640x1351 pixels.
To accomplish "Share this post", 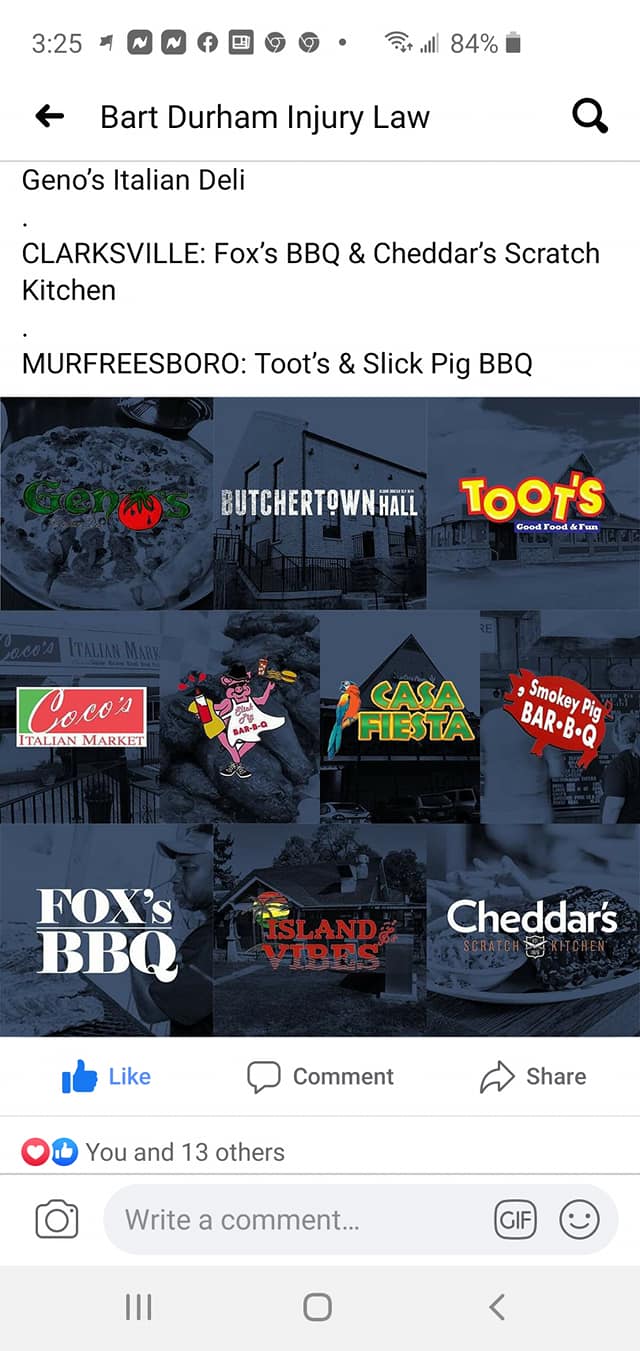I will pyautogui.click(x=533, y=1076).
